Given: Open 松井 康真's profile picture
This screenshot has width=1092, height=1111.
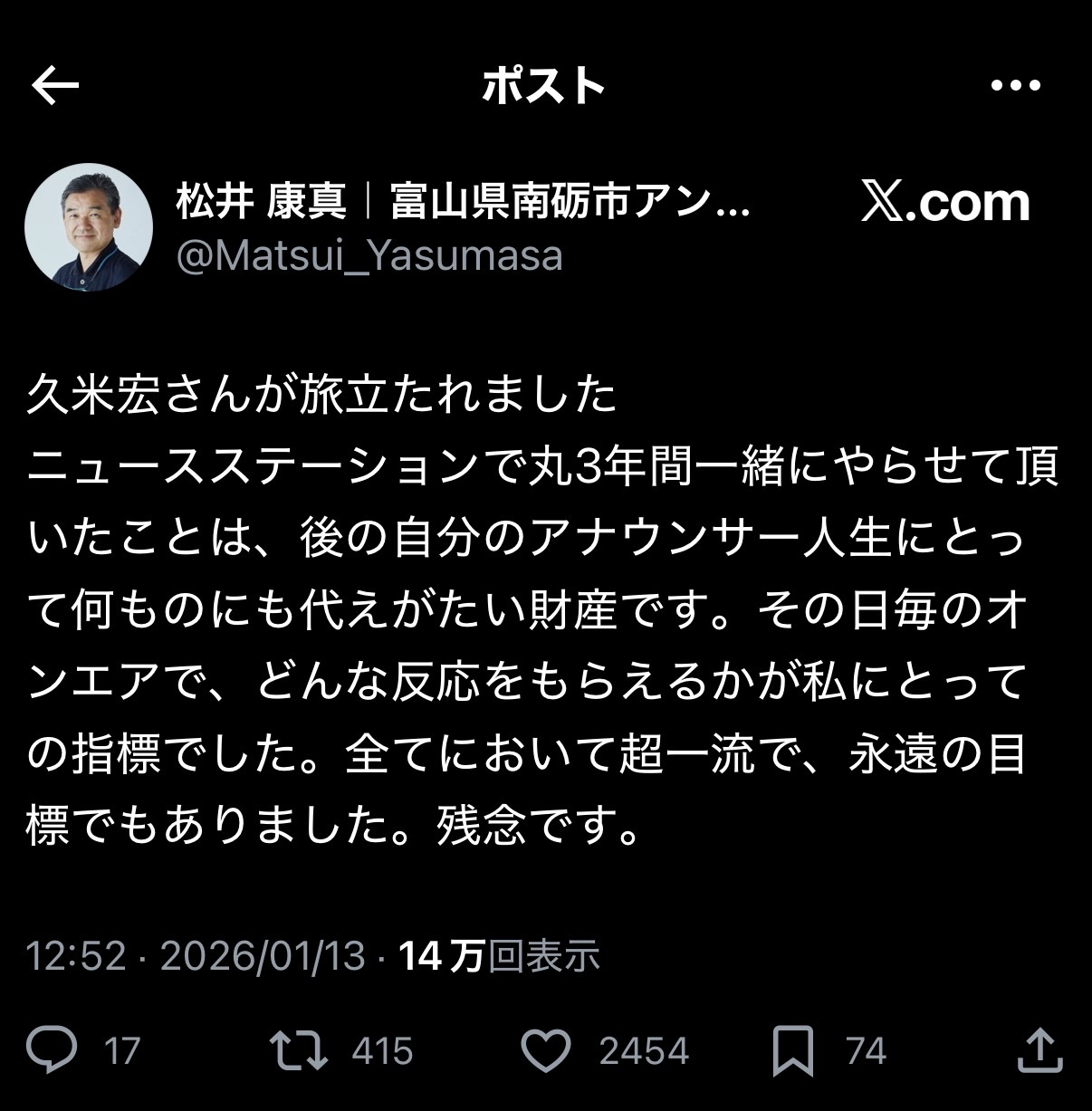Looking at the screenshot, I should tap(88, 226).
